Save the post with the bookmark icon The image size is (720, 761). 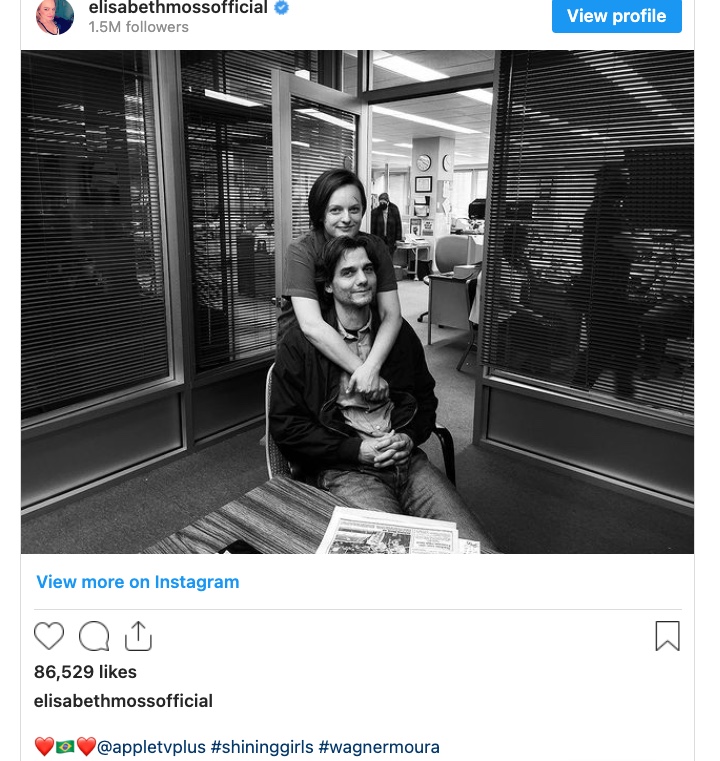point(667,636)
